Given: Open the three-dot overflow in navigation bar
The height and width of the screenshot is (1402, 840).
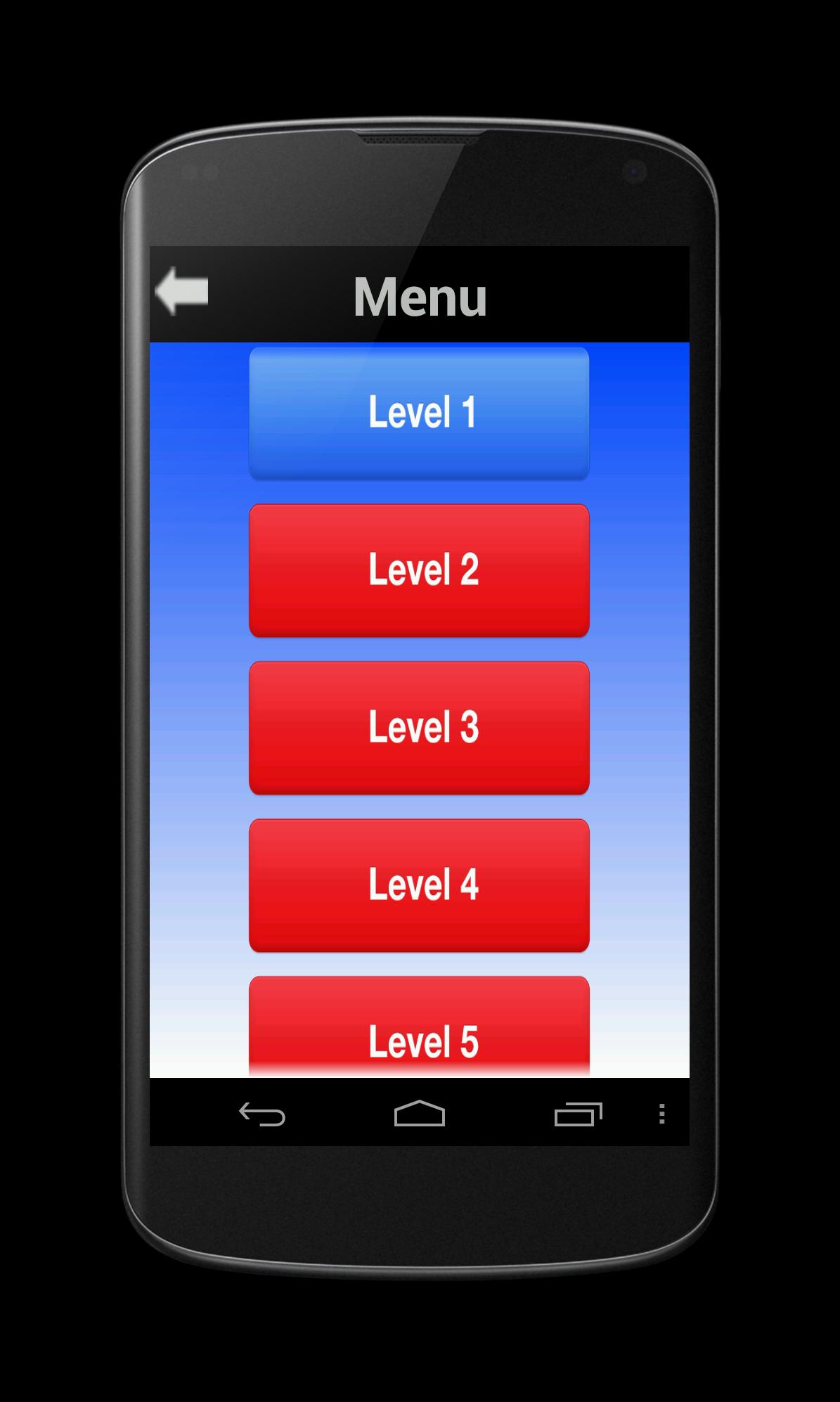Looking at the screenshot, I should click(661, 1114).
